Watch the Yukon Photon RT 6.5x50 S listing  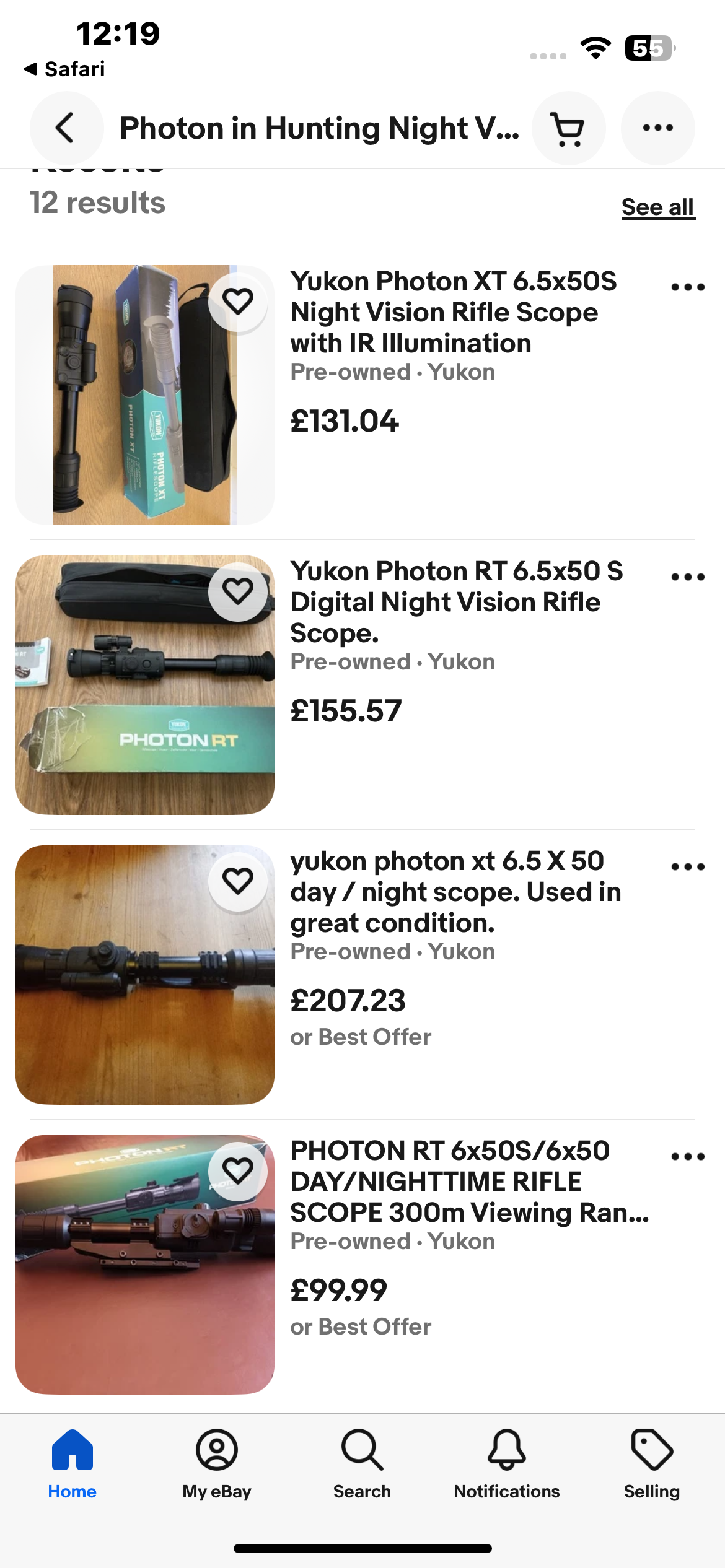[x=238, y=591]
